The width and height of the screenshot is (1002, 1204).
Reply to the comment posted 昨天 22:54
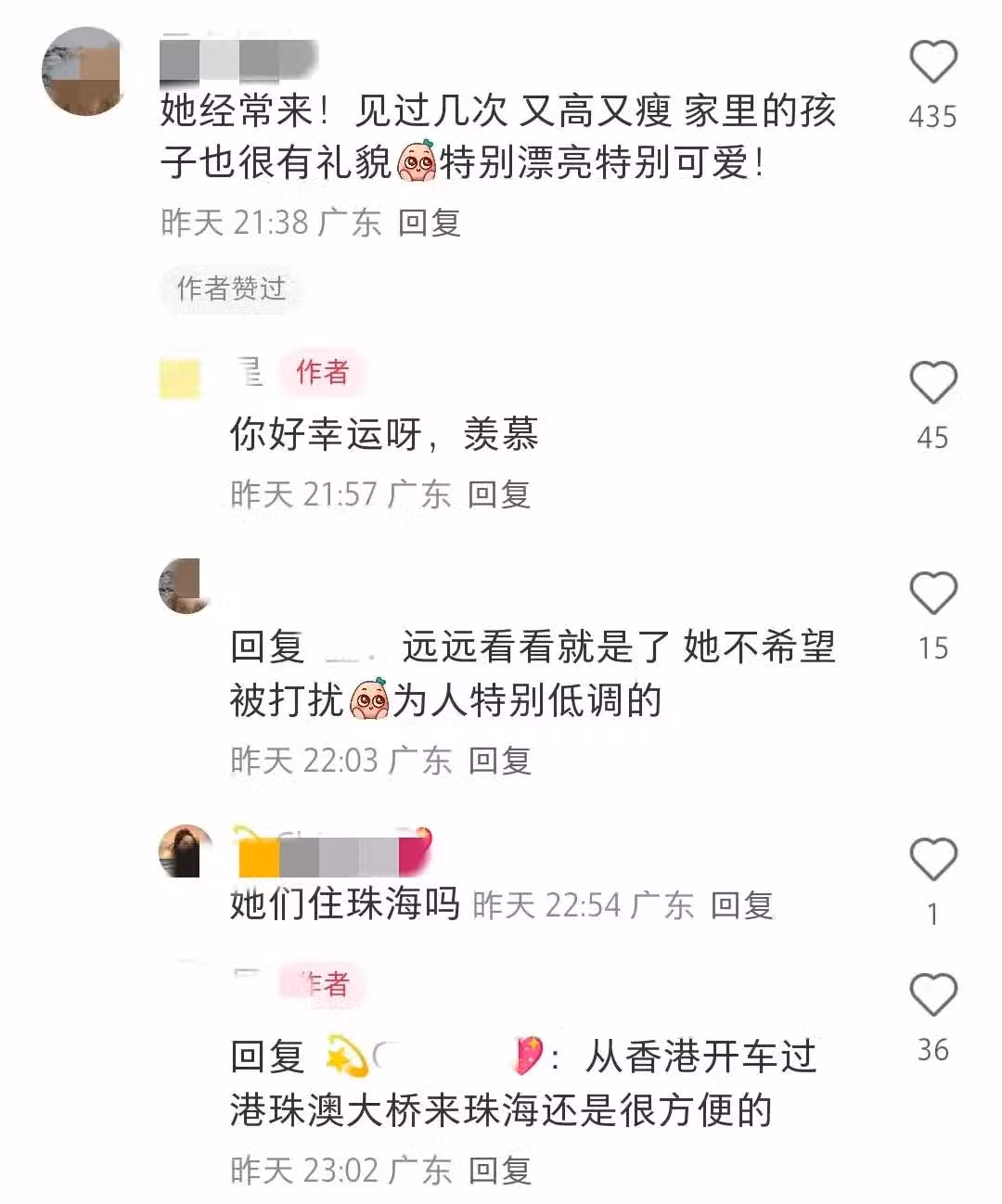[741, 905]
